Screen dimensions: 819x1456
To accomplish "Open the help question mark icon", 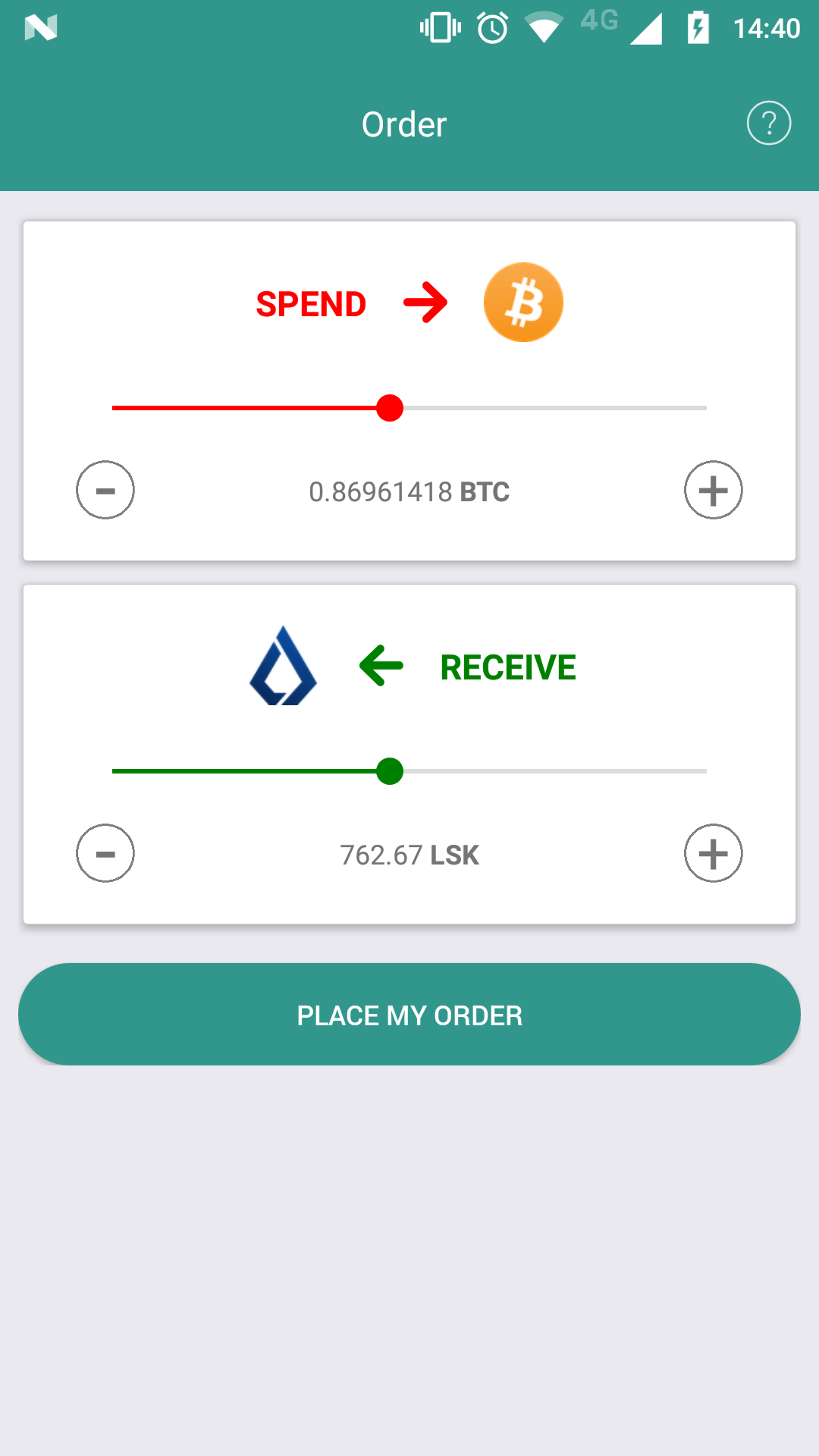I will (768, 123).
